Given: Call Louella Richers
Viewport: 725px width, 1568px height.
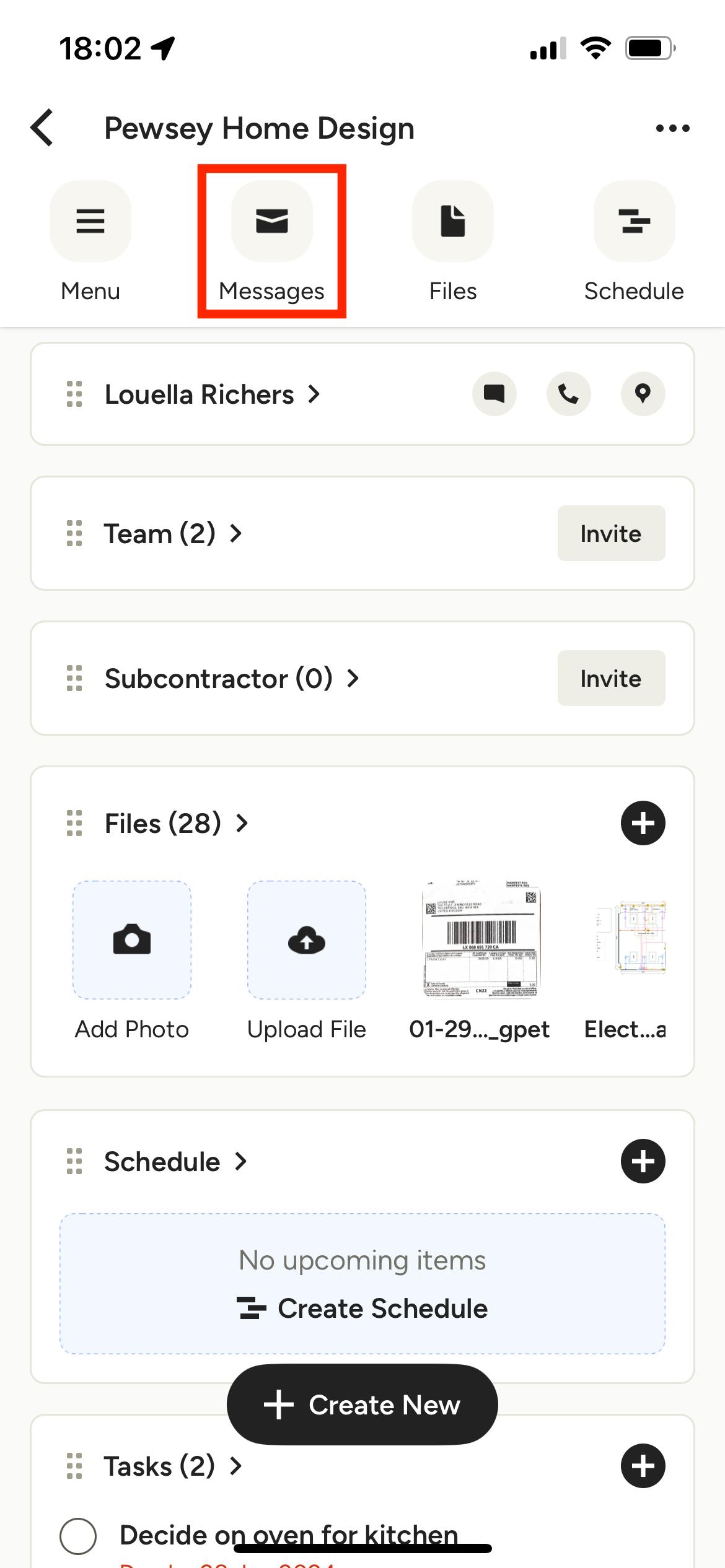Looking at the screenshot, I should tap(569, 394).
